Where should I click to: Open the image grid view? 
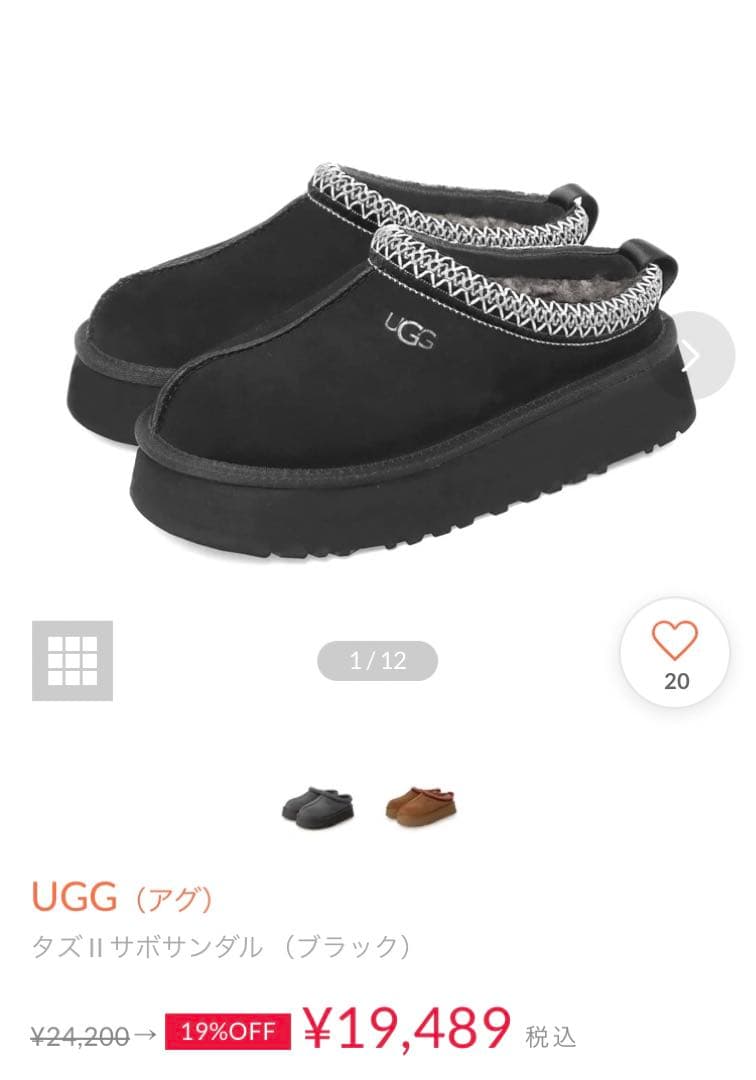point(72,661)
